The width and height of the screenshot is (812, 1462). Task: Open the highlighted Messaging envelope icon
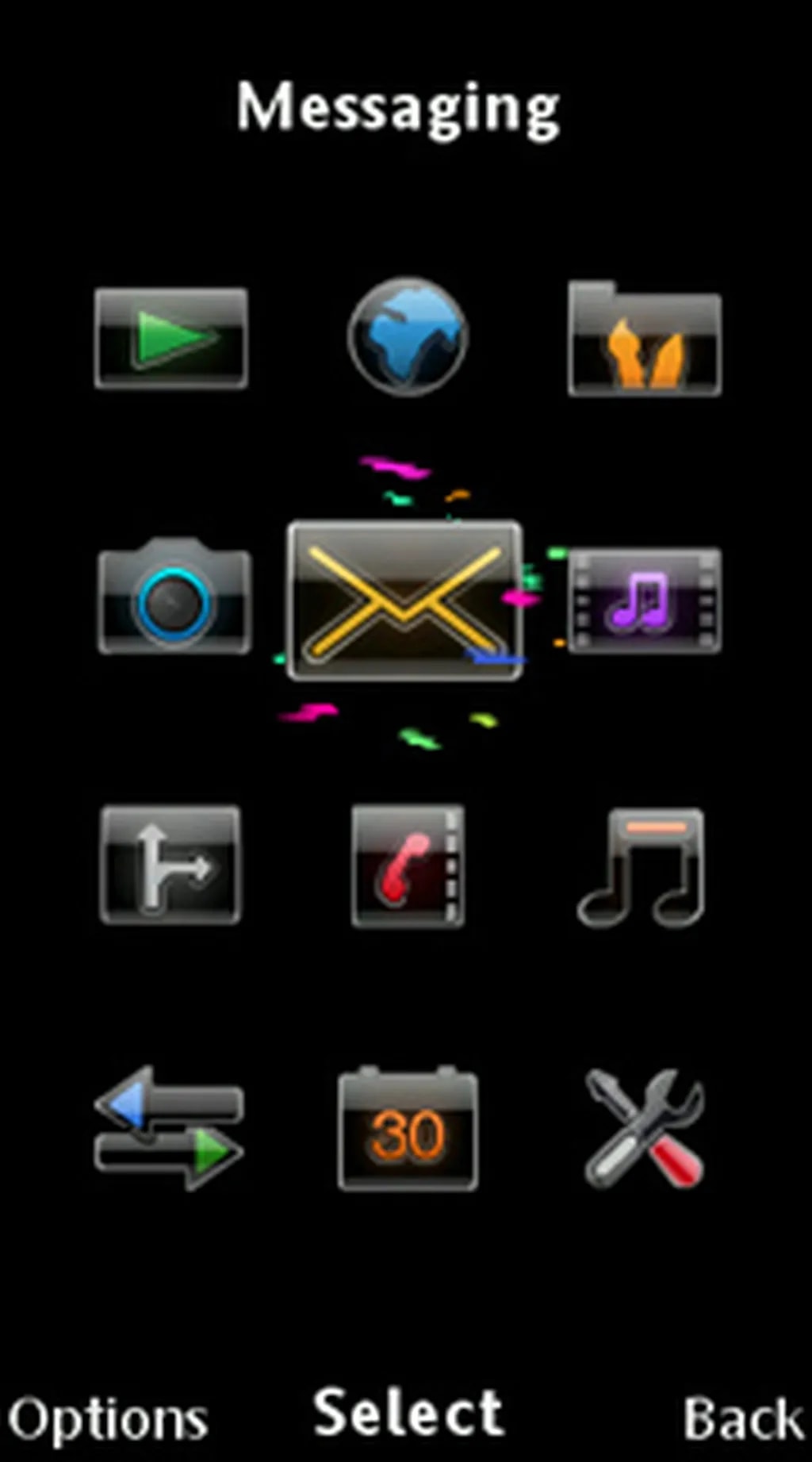click(404, 601)
